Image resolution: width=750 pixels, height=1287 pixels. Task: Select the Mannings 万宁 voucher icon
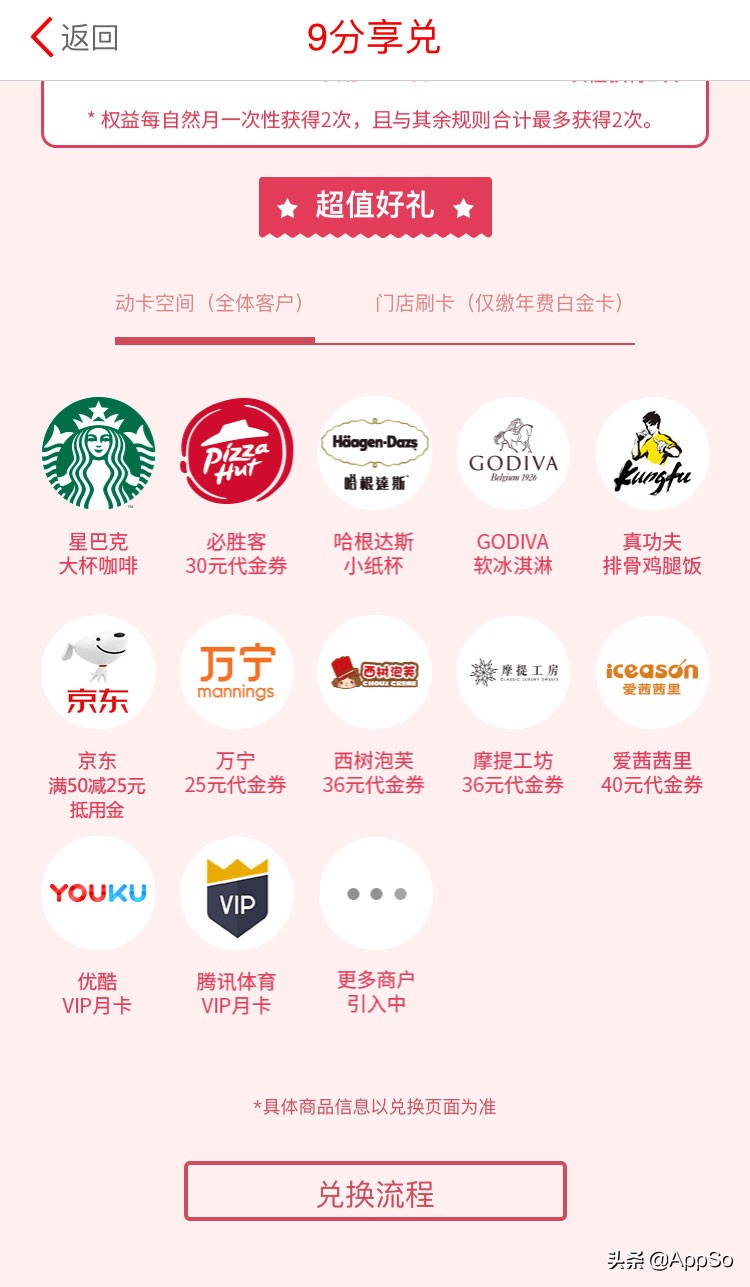(x=236, y=672)
